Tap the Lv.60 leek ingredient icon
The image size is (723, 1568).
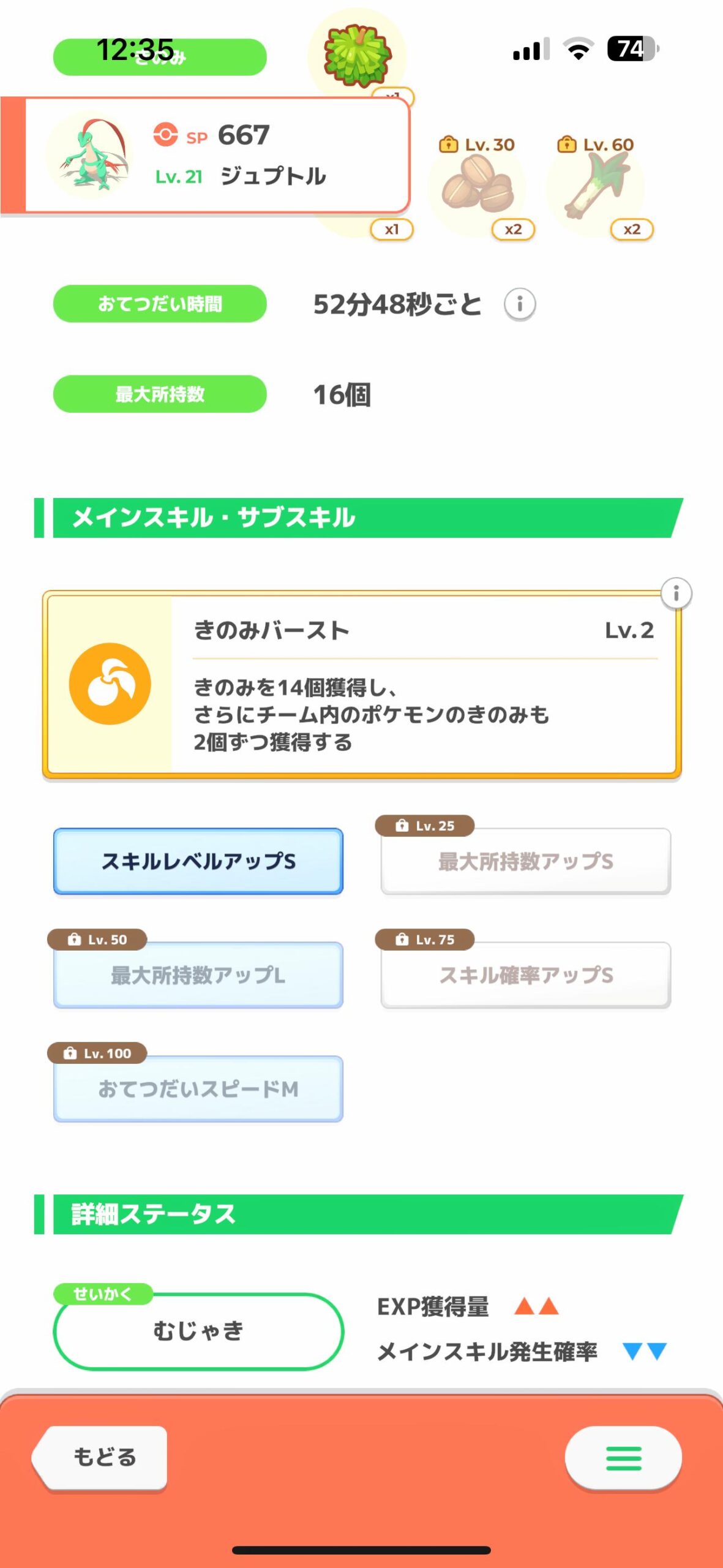pos(597,184)
